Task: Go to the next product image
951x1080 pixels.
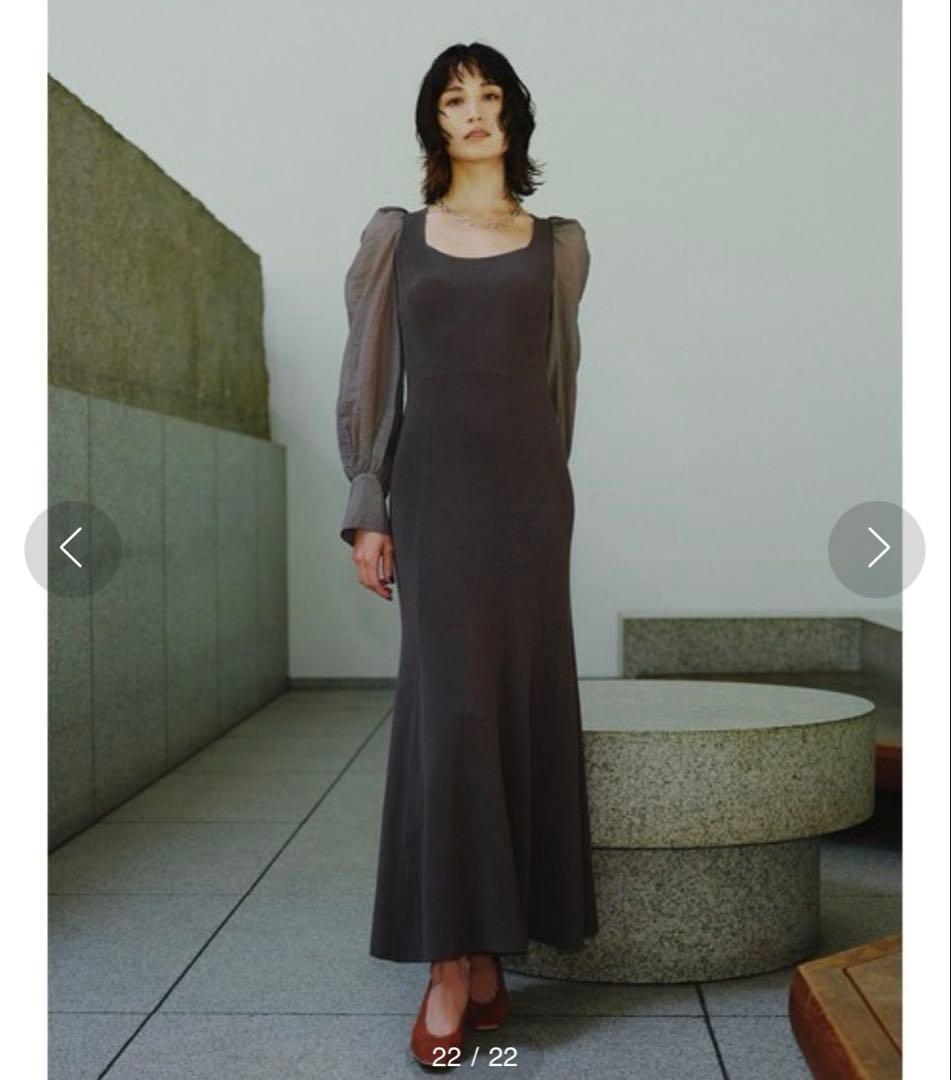Action: (877, 549)
